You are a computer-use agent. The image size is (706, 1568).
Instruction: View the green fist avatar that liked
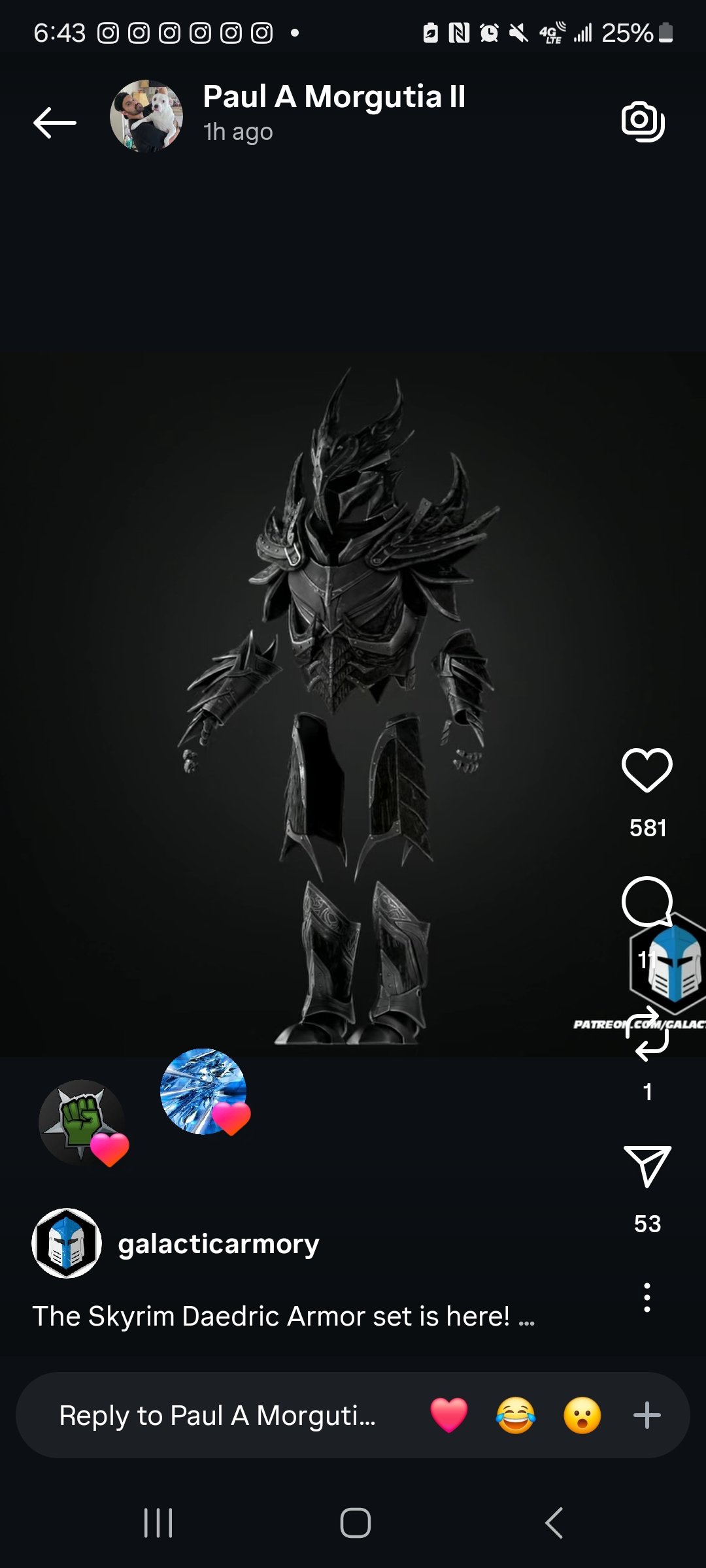point(82,1122)
